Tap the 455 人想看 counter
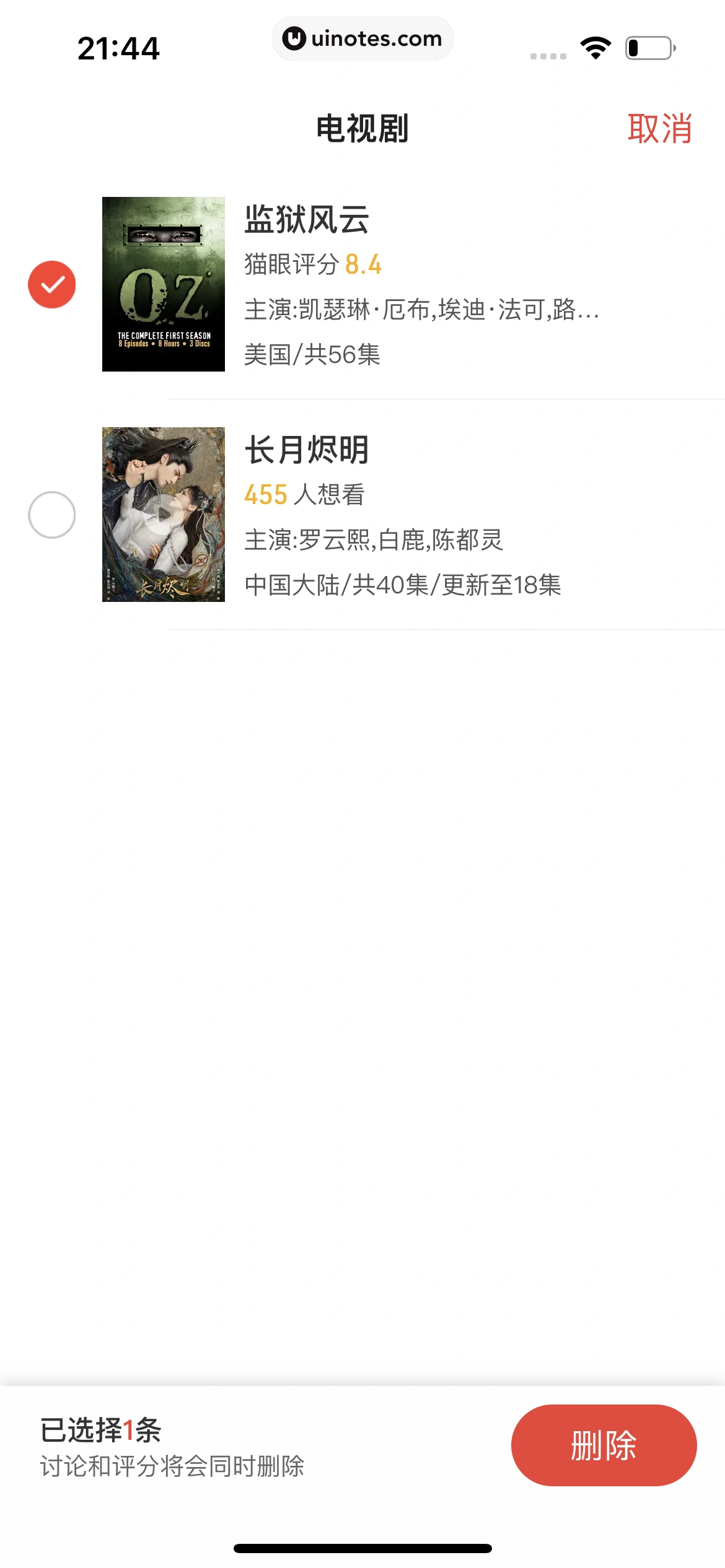Screen dimensions: 725x1568 304,494
